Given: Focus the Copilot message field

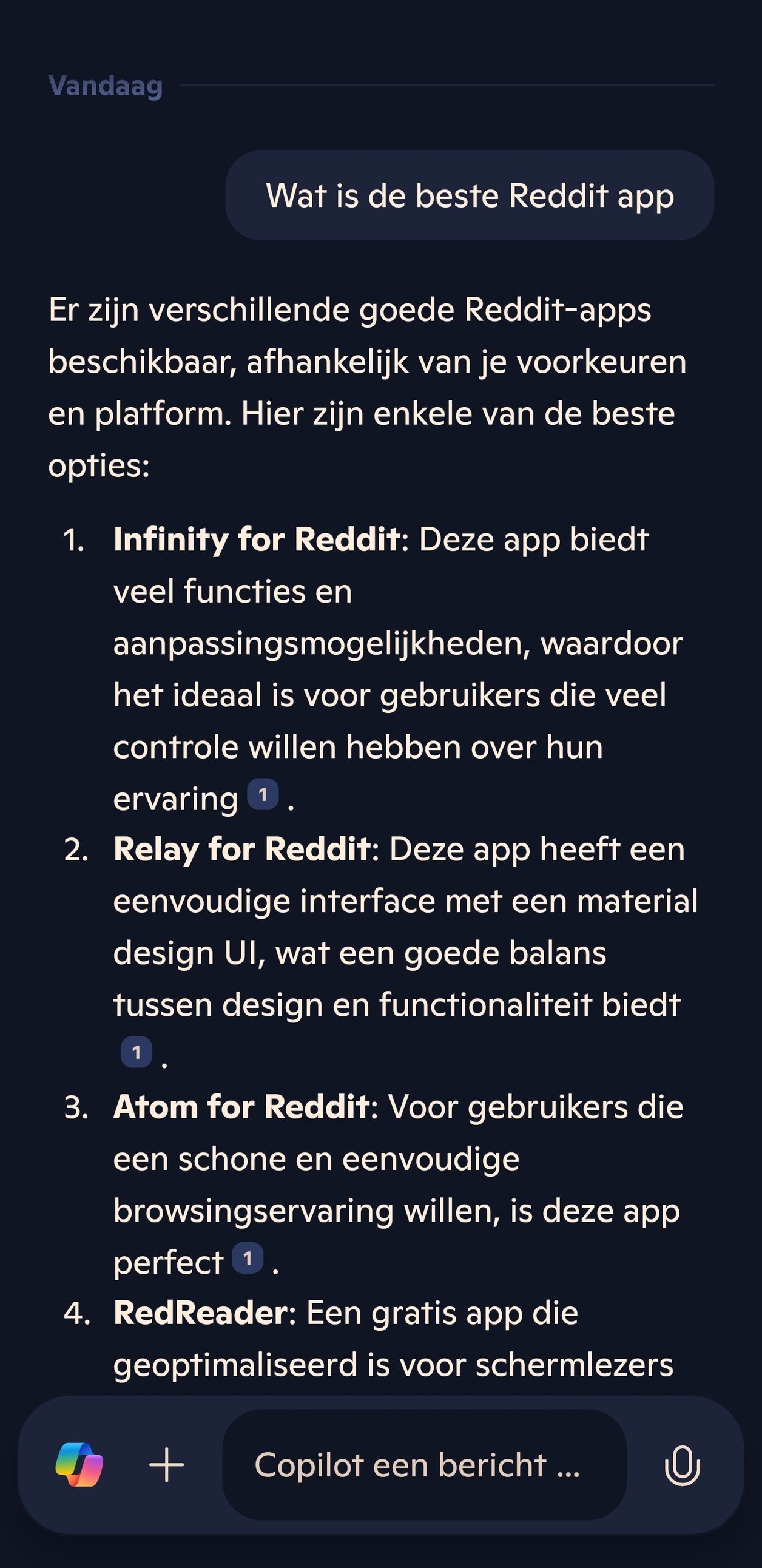Looking at the screenshot, I should pos(424,1464).
